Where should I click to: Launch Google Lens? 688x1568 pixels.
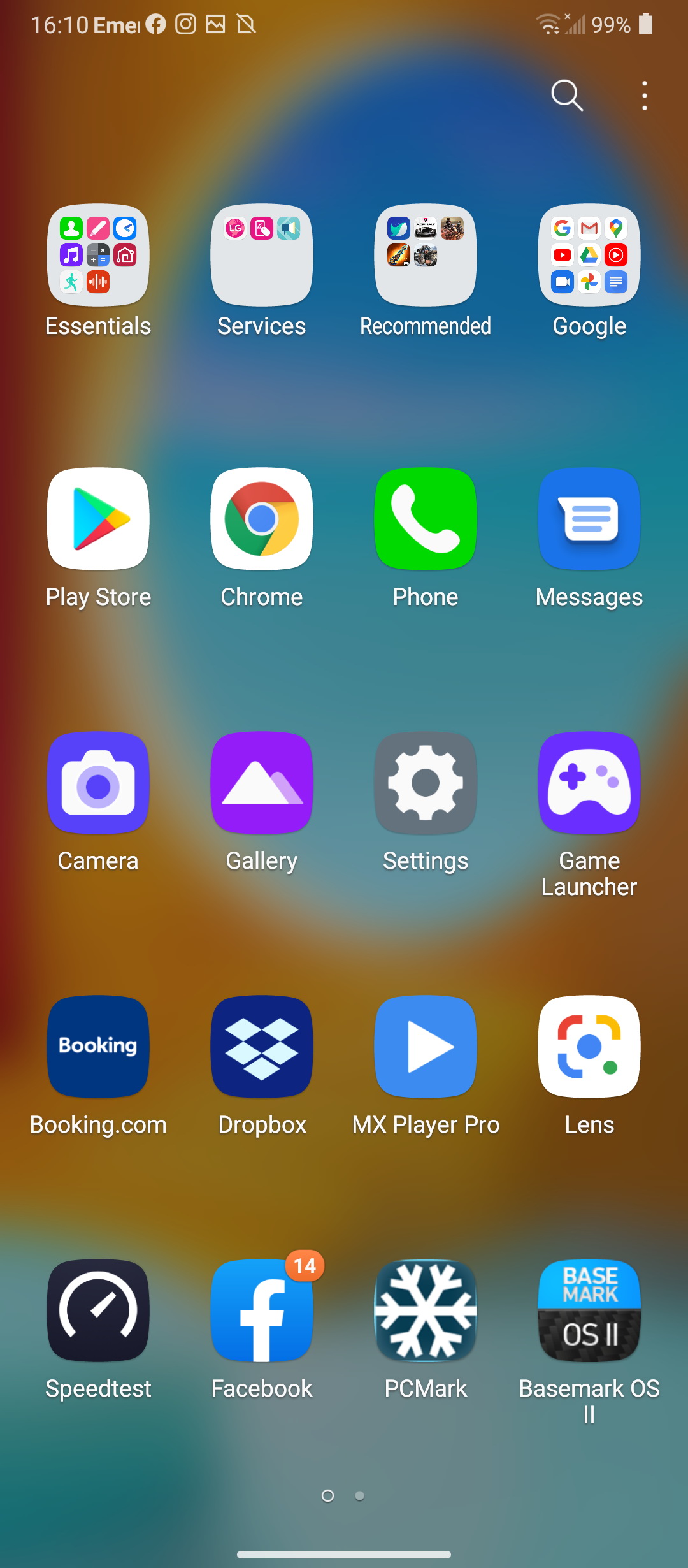[x=589, y=1047]
